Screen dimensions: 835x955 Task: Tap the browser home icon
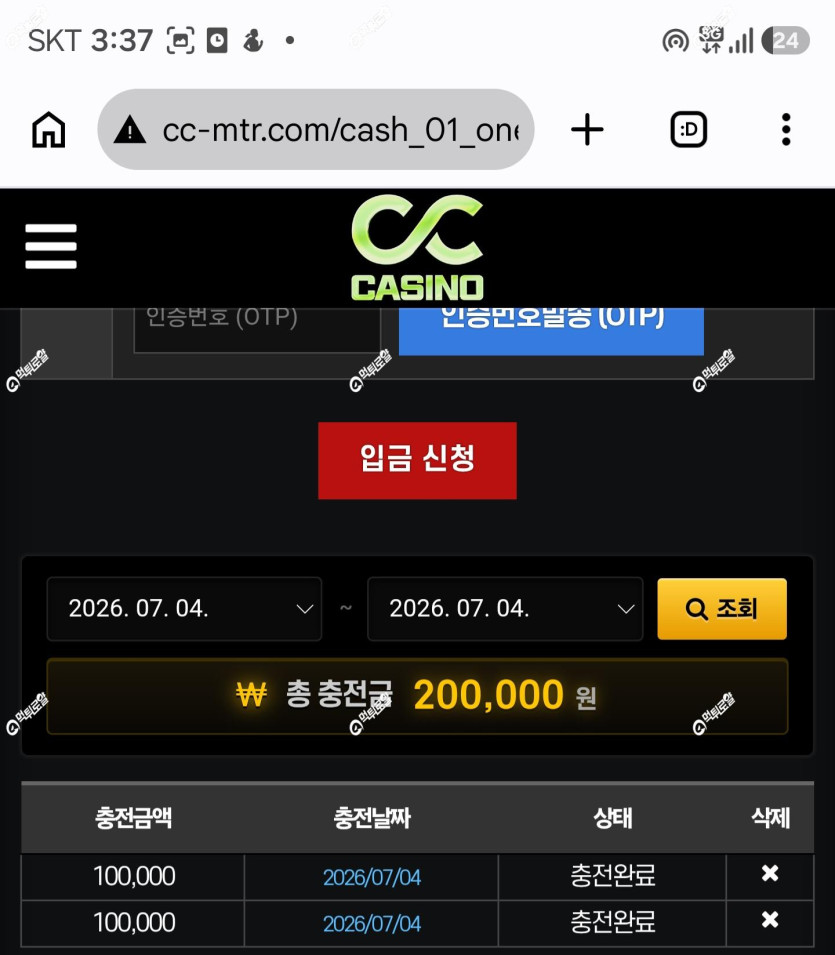click(x=49, y=130)
